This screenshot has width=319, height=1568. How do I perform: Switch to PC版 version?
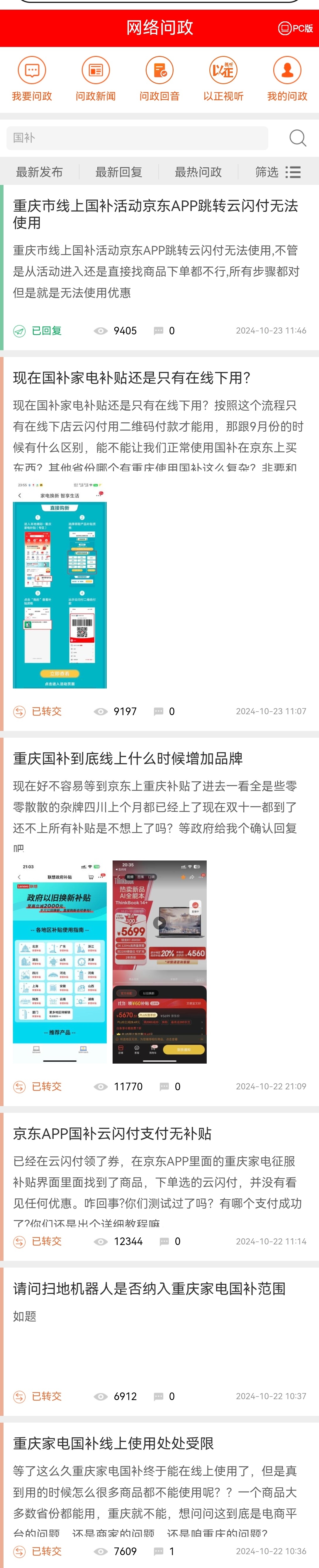point(295,28)
